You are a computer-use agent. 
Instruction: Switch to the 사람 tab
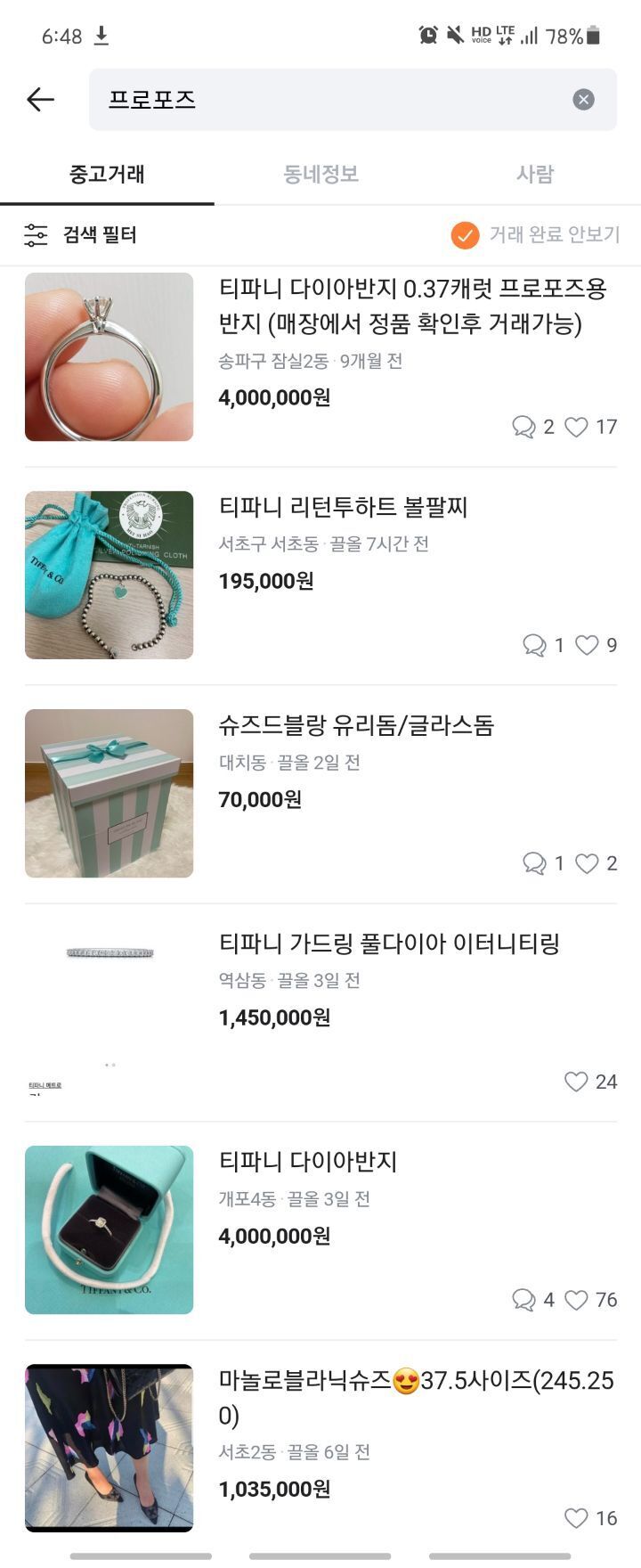pyautogui.click(x=534, y=174)
